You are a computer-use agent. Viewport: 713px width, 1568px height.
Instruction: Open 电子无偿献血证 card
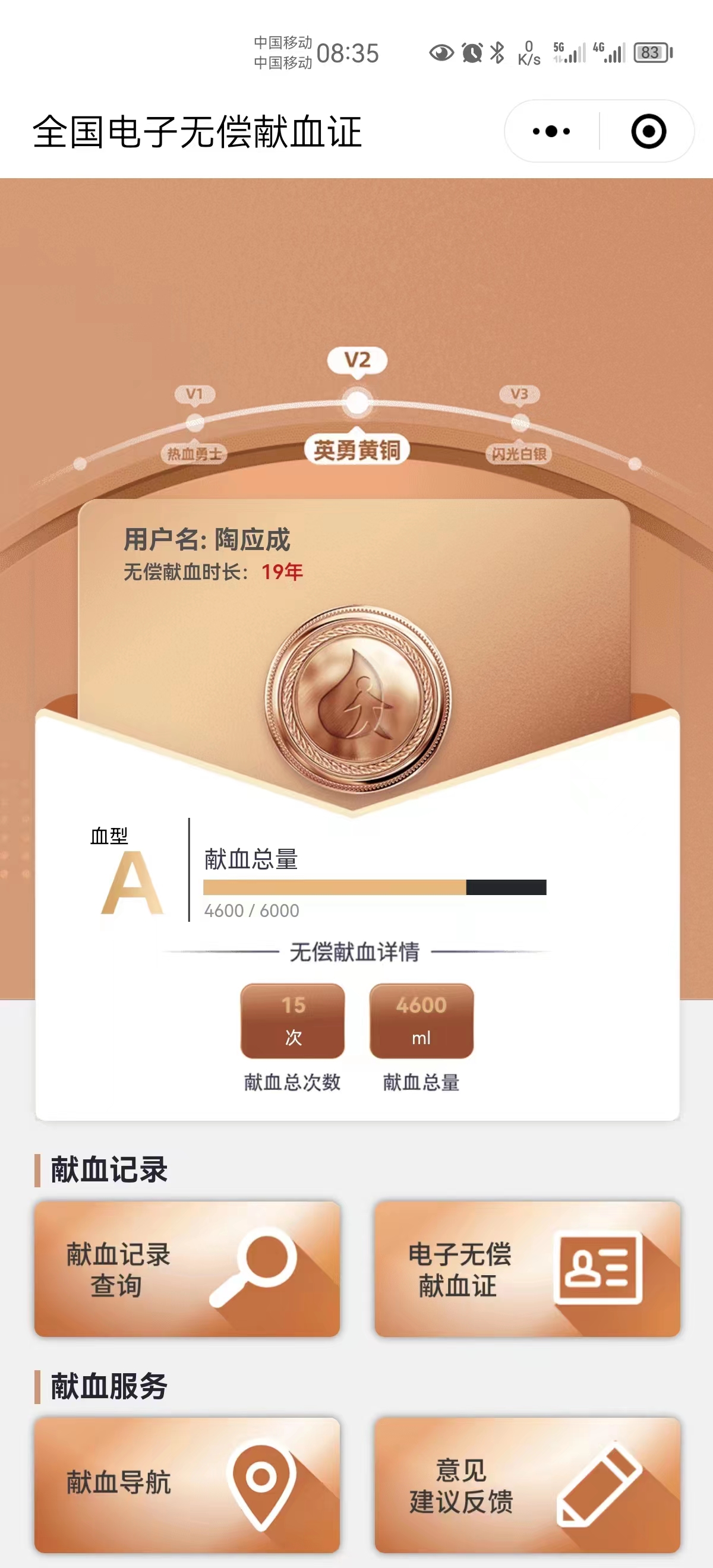(x=527, y=1269)
